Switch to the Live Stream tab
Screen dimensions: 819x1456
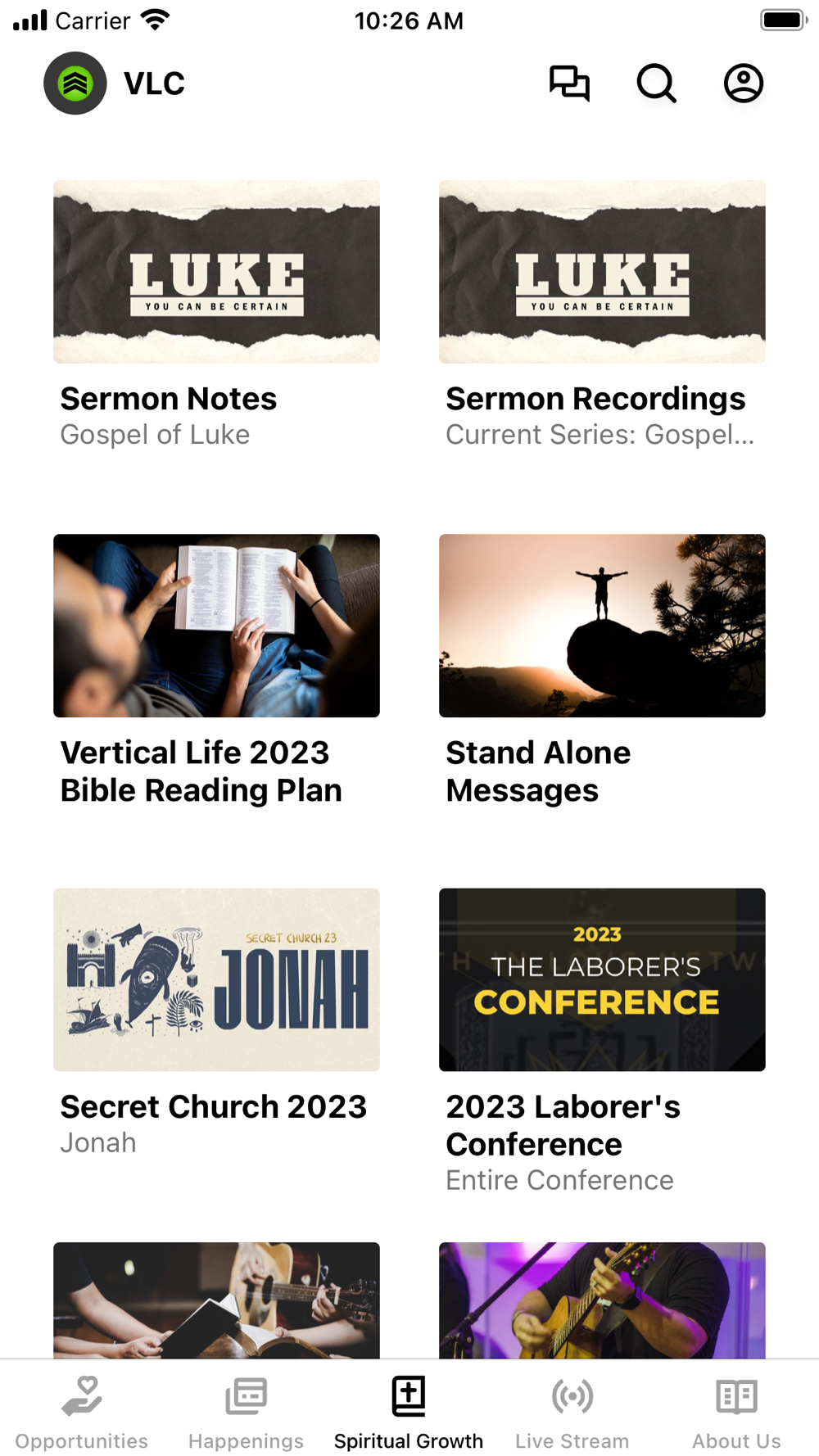click(x=572, y=1412)
